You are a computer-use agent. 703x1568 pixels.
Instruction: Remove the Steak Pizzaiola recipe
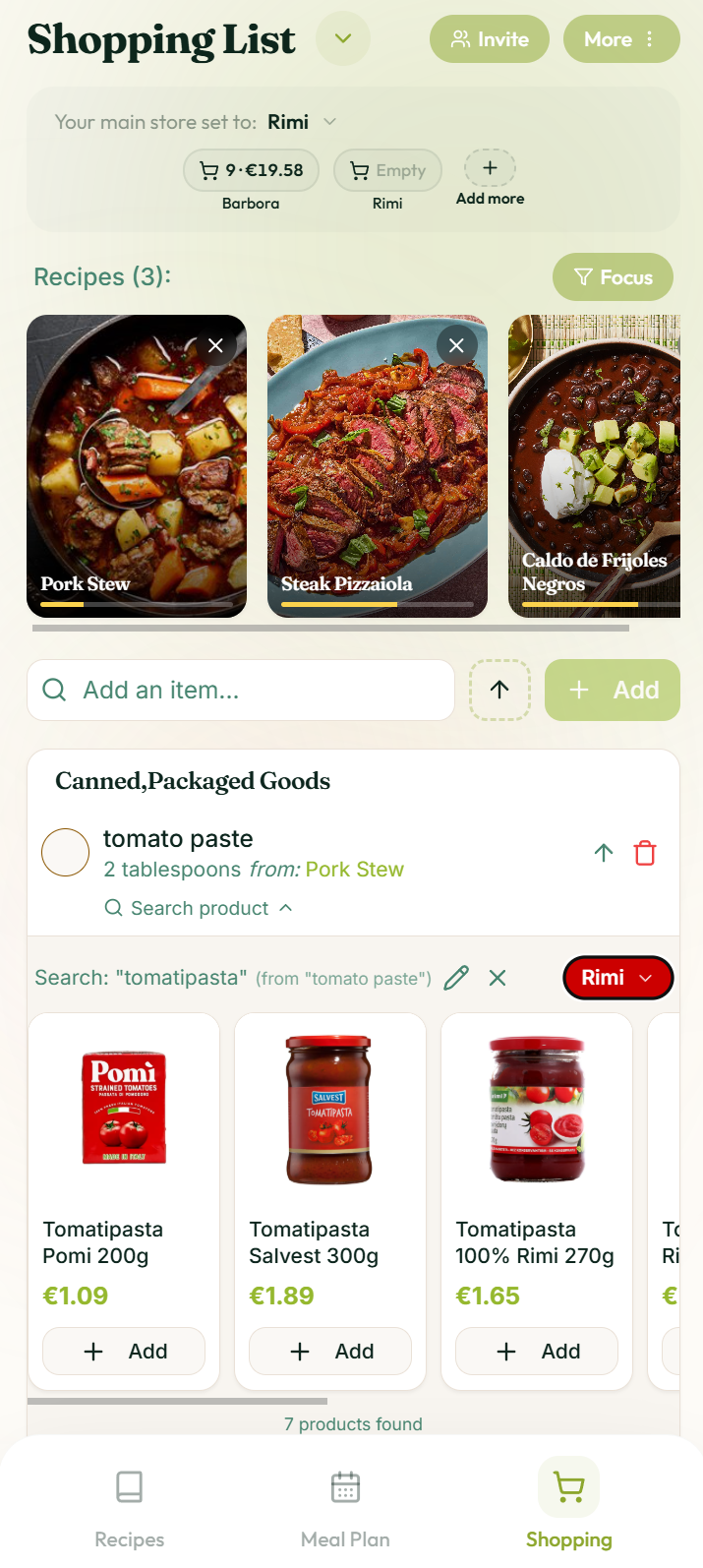456,345
